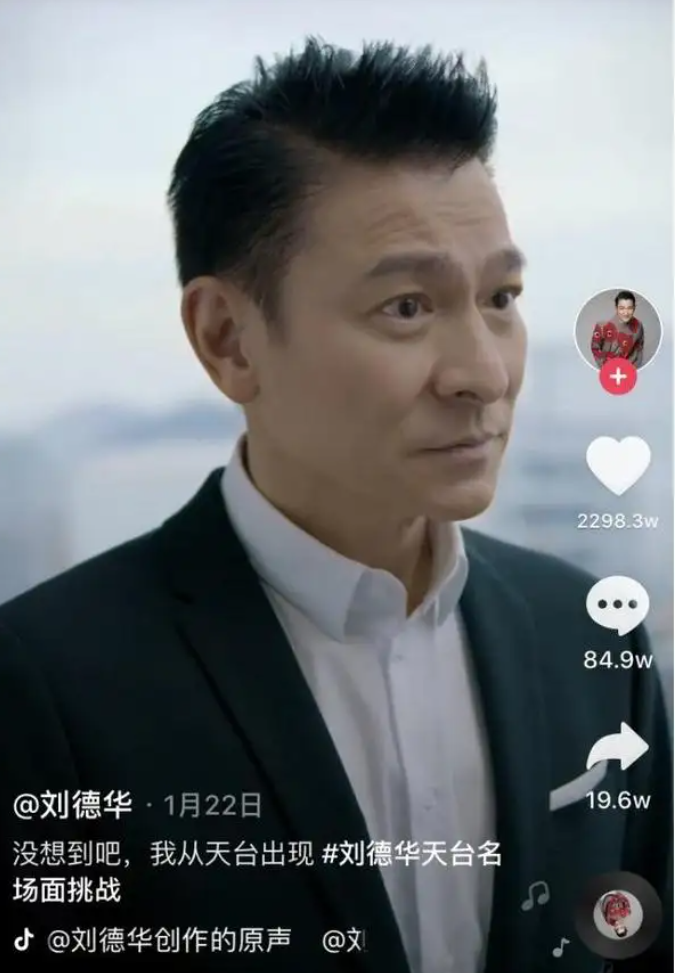Open the creator's profile avatar
675x973 pixels.
click(x=617, y=330)
